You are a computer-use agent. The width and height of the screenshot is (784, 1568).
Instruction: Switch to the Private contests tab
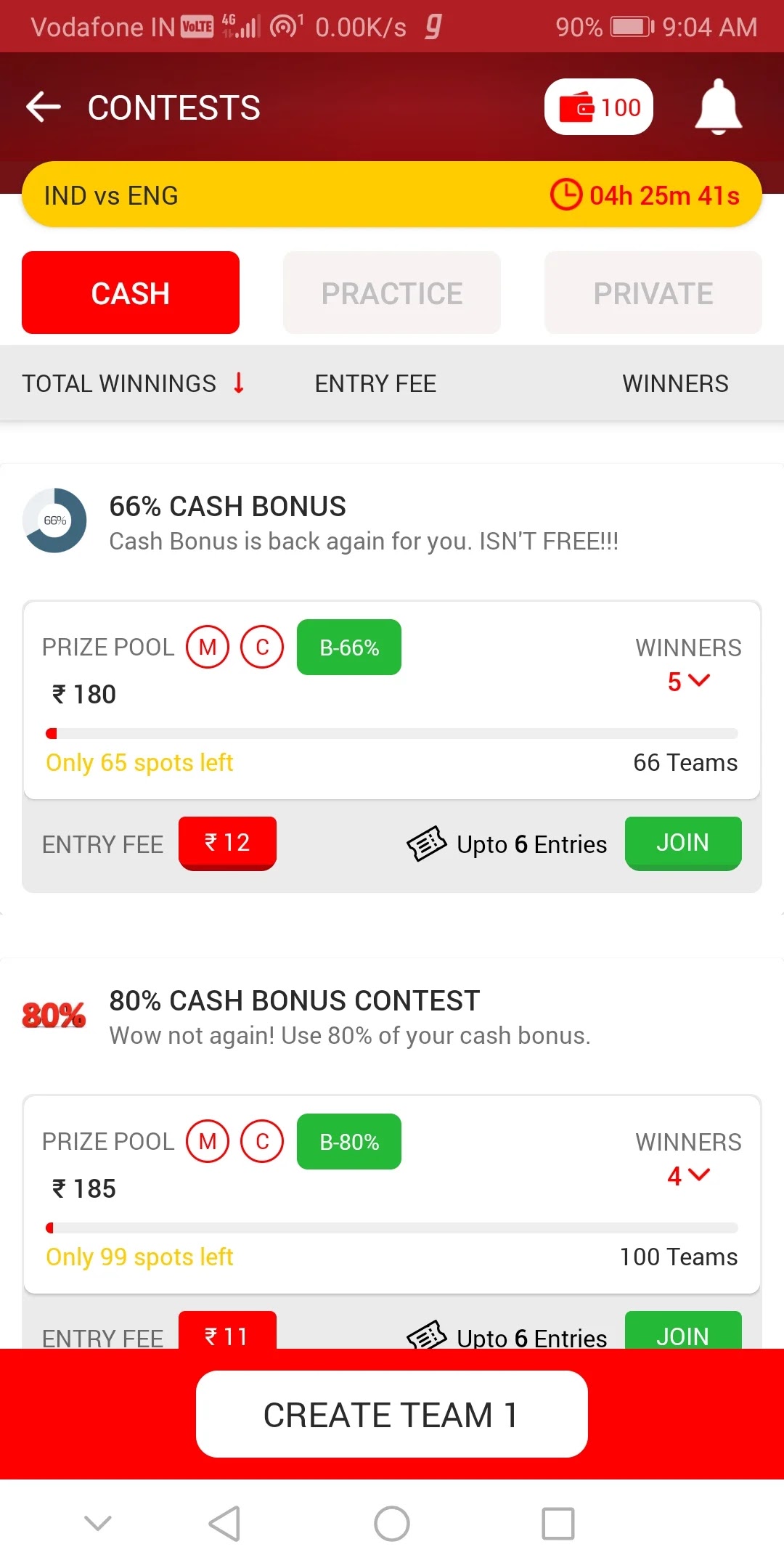(653, 293)
